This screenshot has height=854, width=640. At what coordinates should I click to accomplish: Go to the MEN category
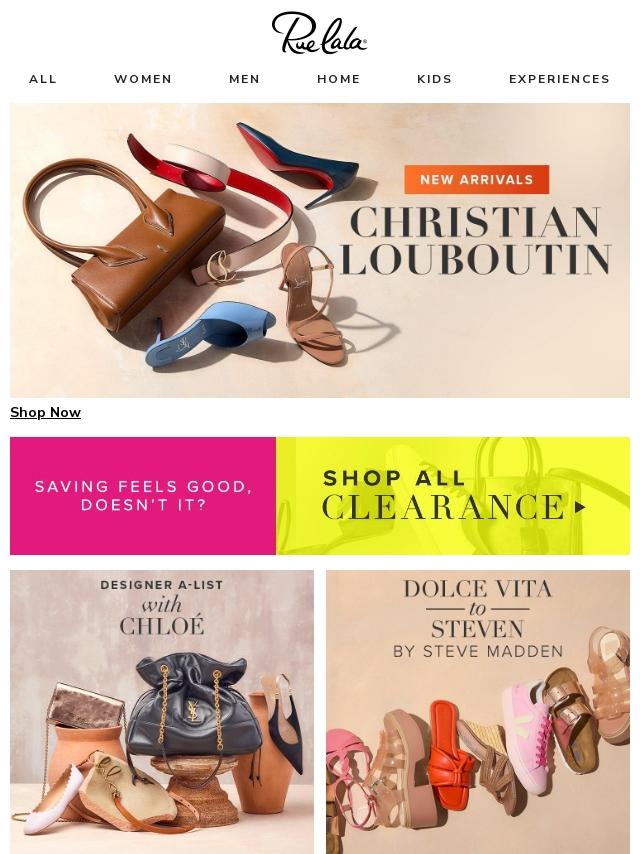coord(244,79)
